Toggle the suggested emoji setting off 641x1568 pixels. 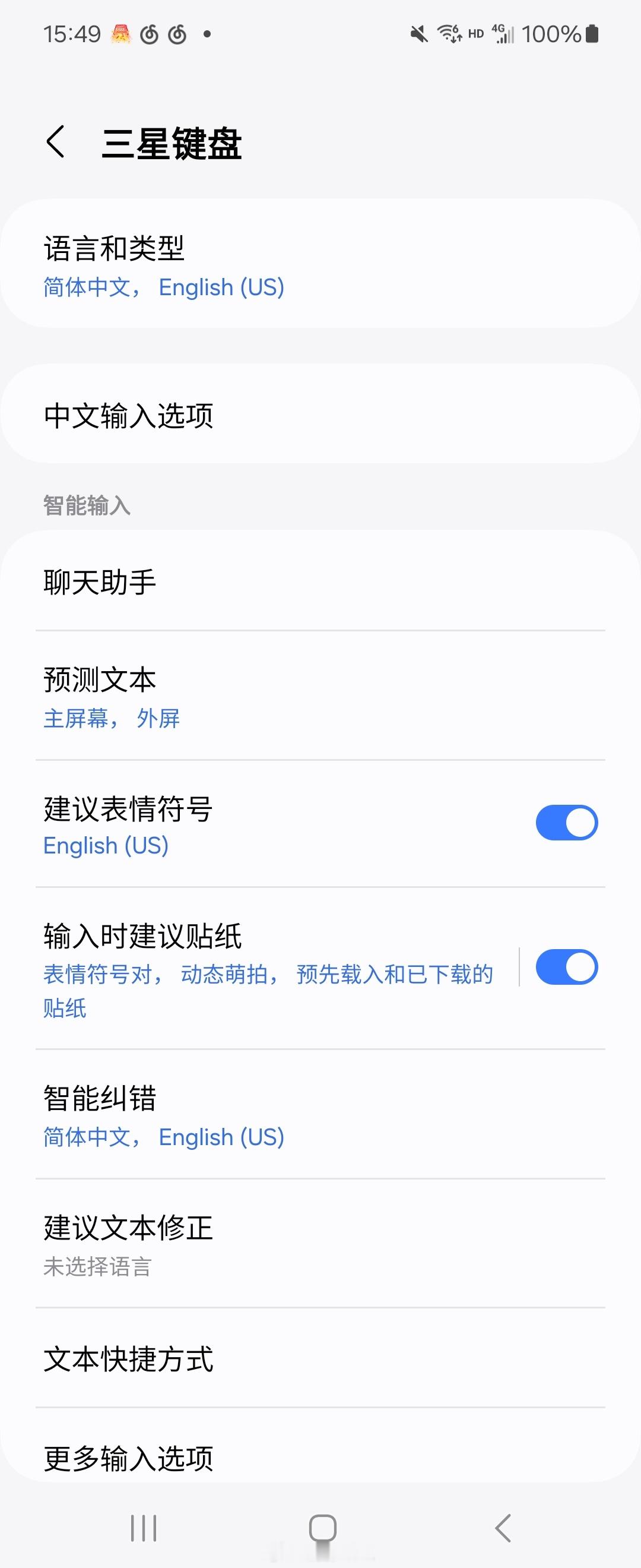coord(567,822)
